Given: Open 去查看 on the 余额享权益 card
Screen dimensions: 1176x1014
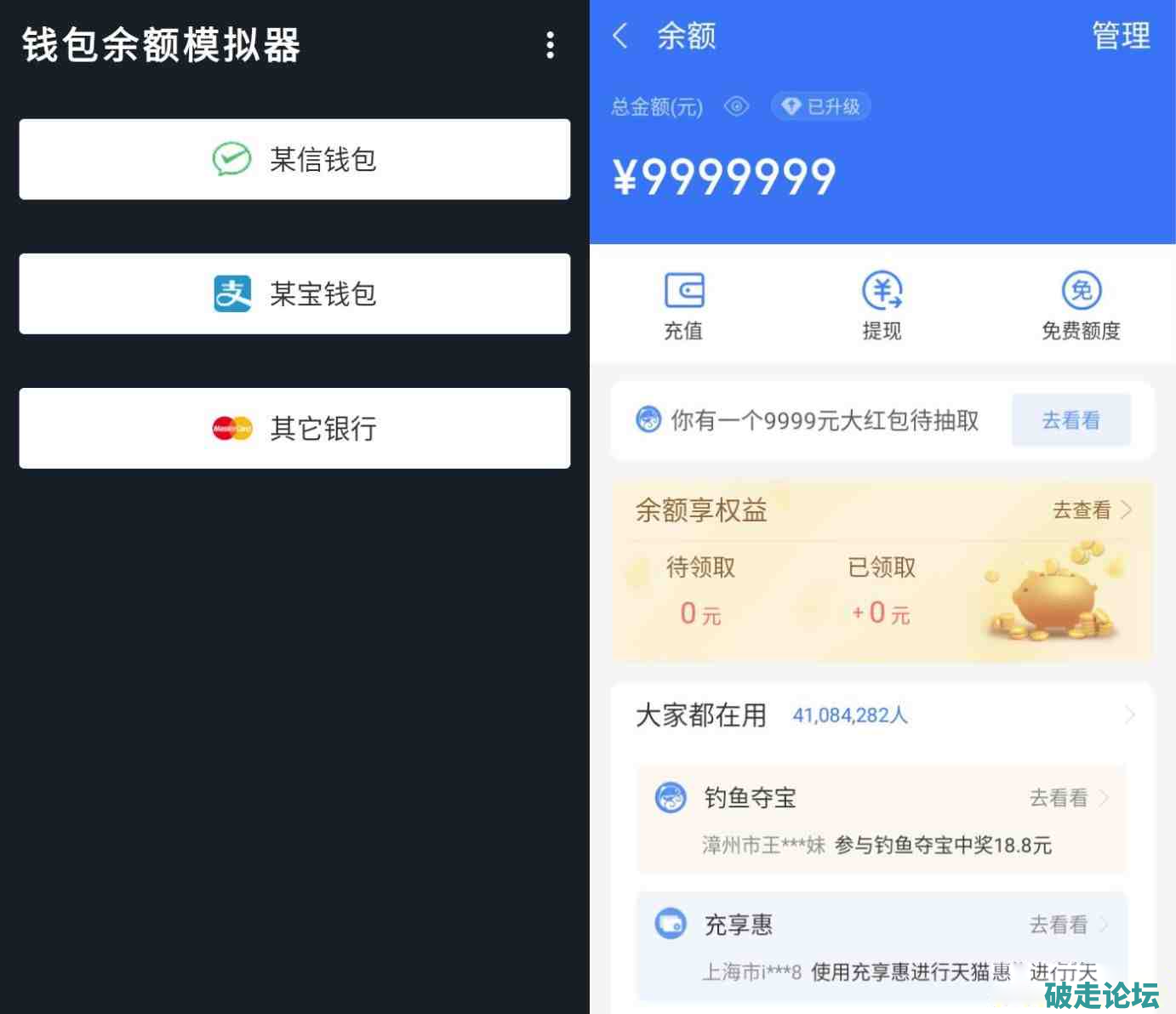Looking at the screenshot, I should pos(1091,510).
